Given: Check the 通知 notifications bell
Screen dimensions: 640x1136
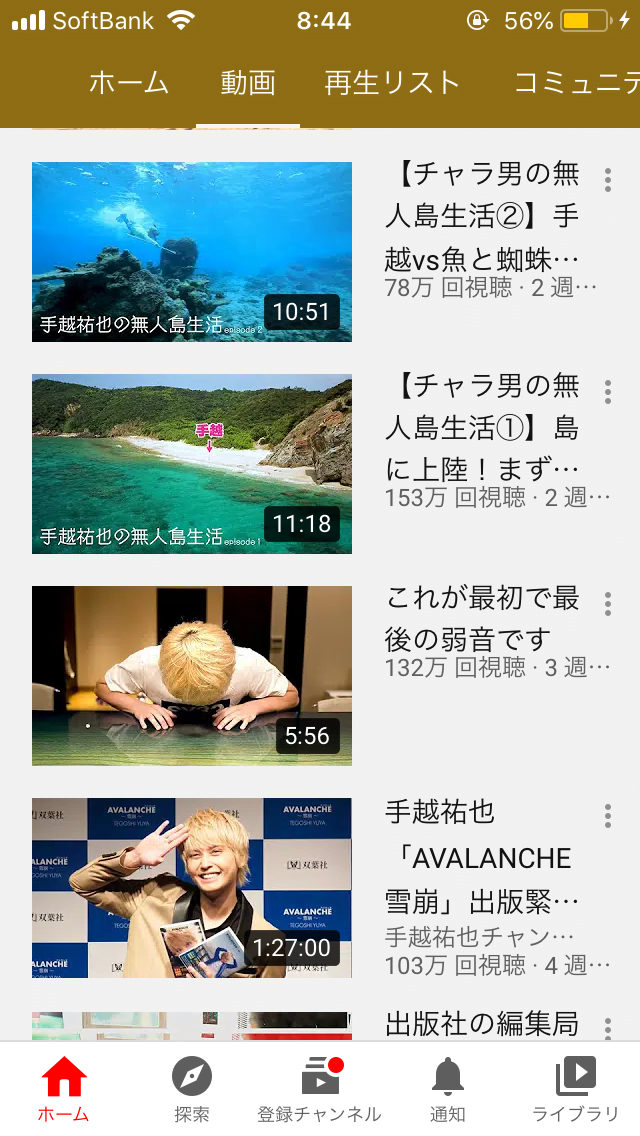Looking at the screenshot, I should [x=448, y=1090].
